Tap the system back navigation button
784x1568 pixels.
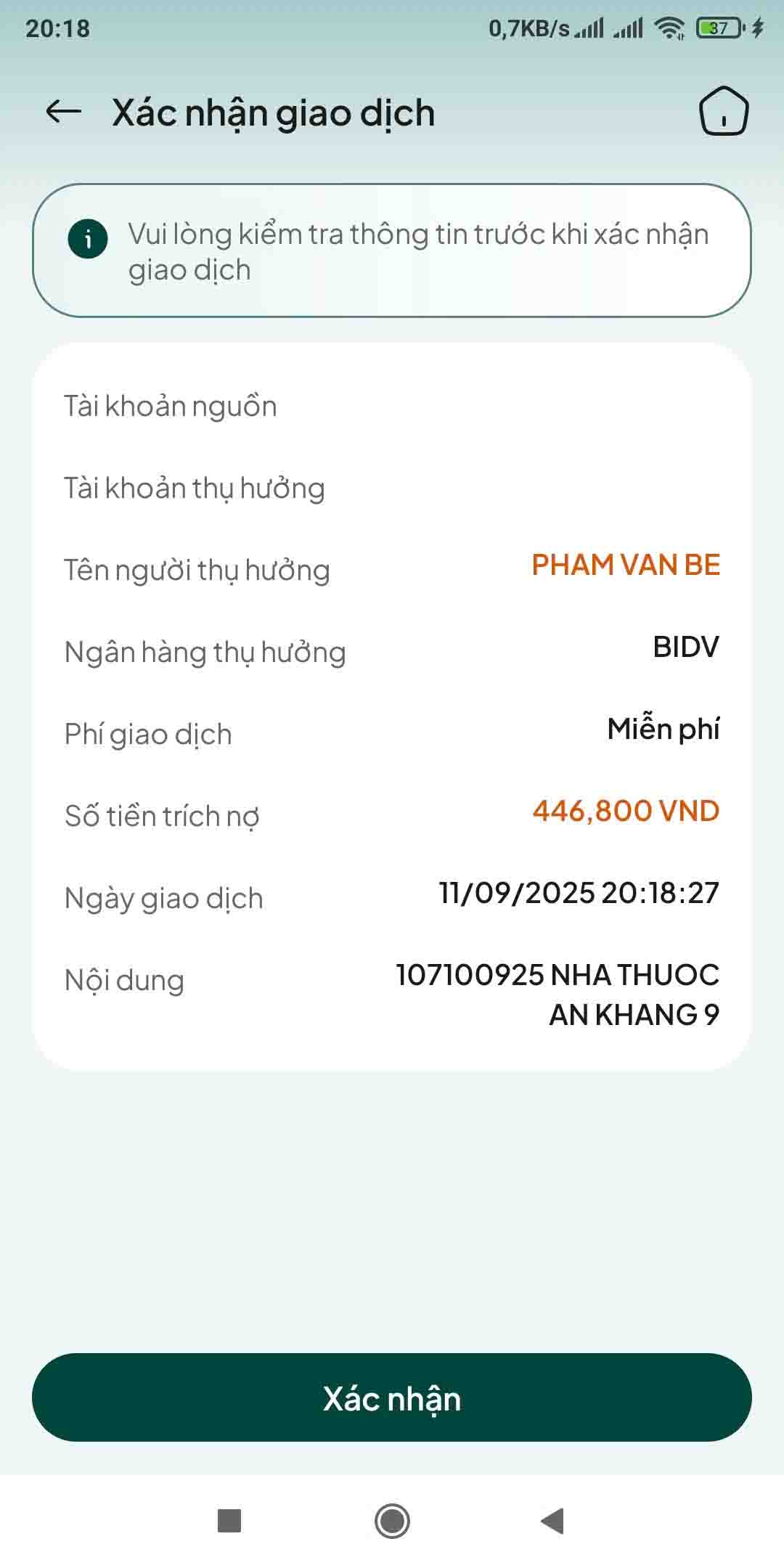(553, 1520)
